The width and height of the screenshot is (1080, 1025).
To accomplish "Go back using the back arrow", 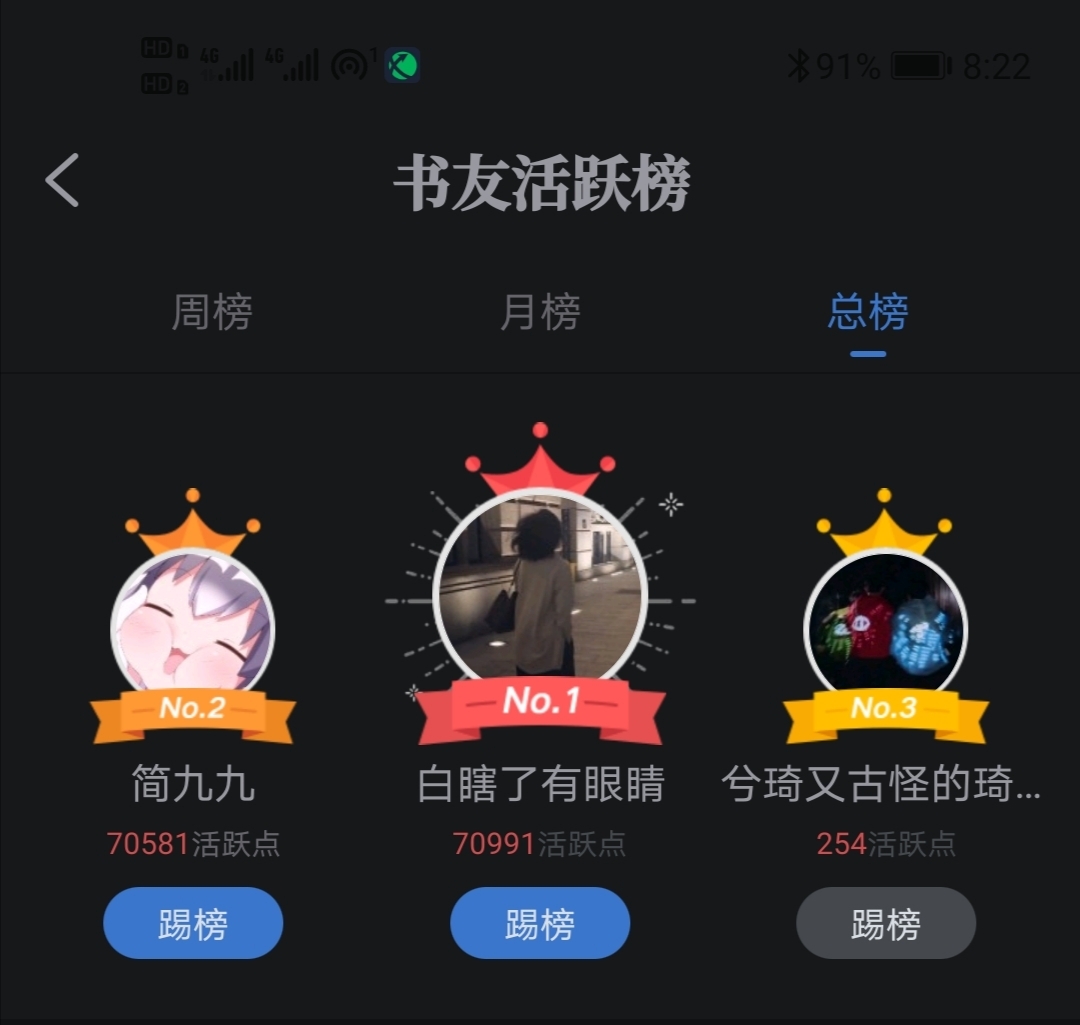I will 62,181.
